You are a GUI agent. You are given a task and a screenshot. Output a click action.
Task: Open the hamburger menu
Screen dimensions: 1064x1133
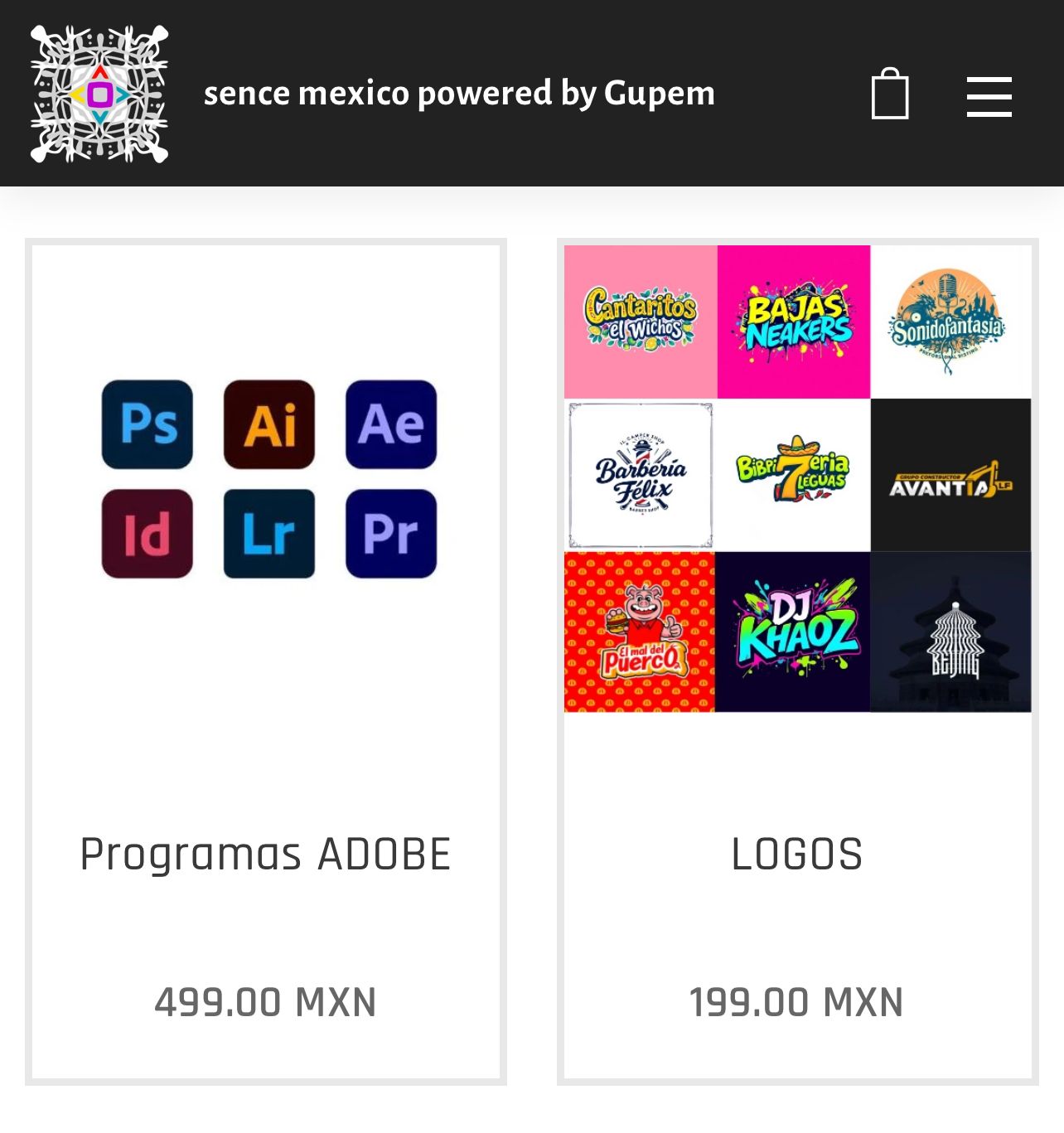[989, 96]
